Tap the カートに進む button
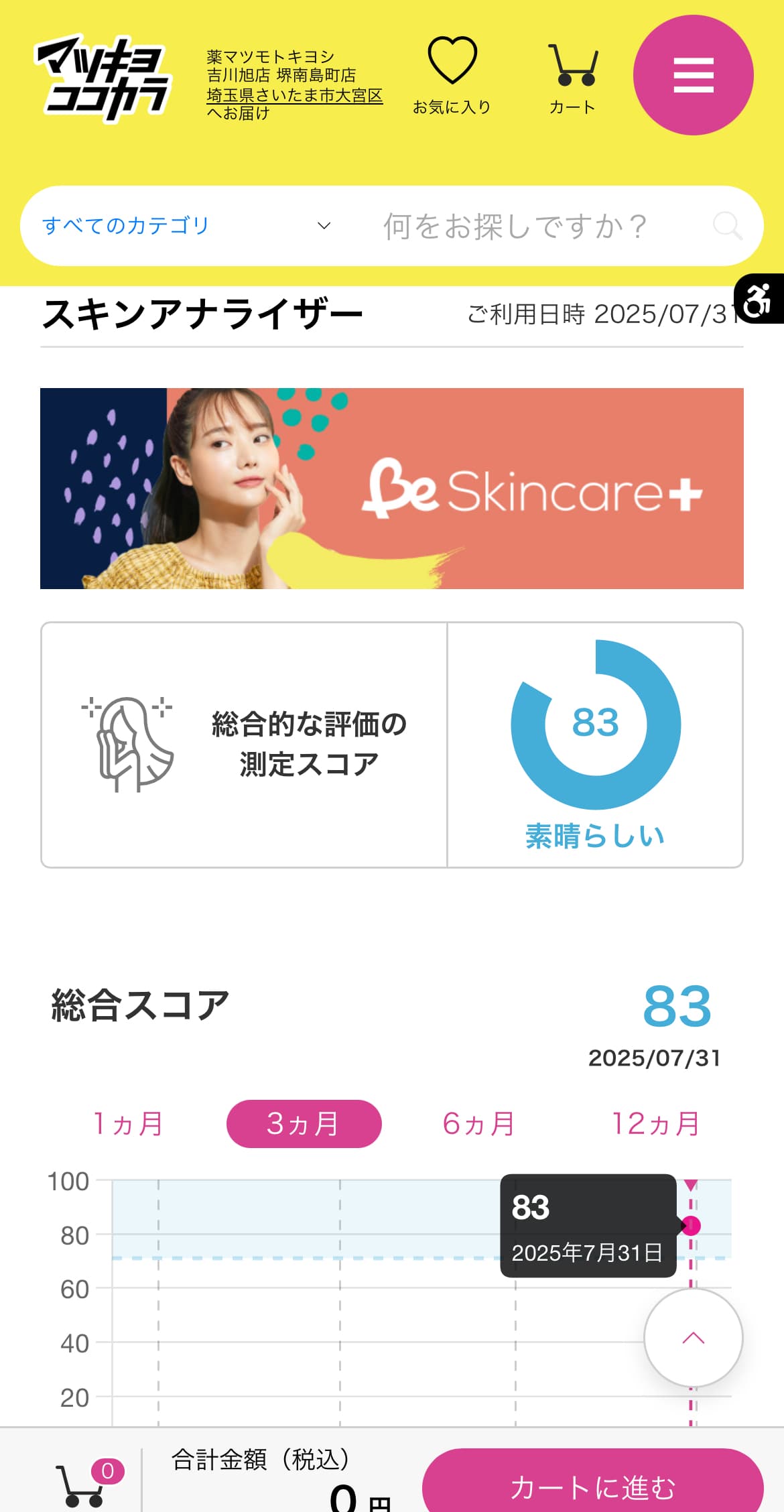The width and height of the screenshot is (784, 1512). [x=592, y=1487]
